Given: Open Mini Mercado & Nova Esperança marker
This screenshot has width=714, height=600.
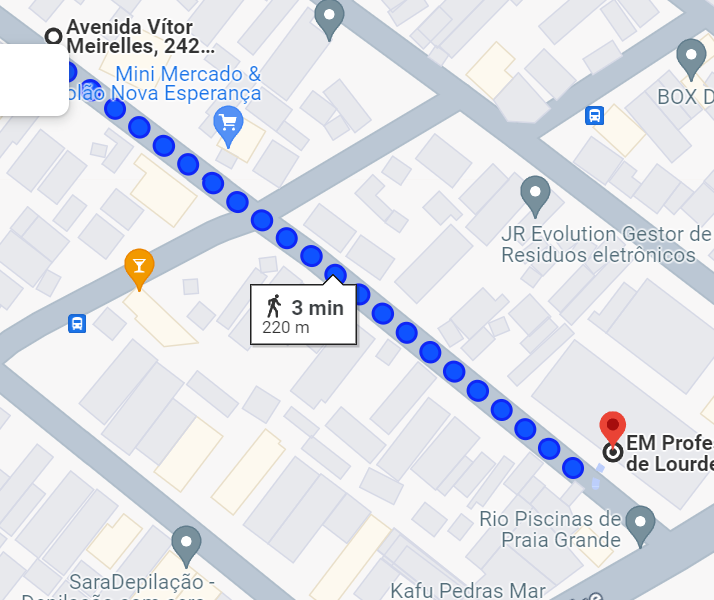Looking at the screenshot, I should [x=229, y=123].
